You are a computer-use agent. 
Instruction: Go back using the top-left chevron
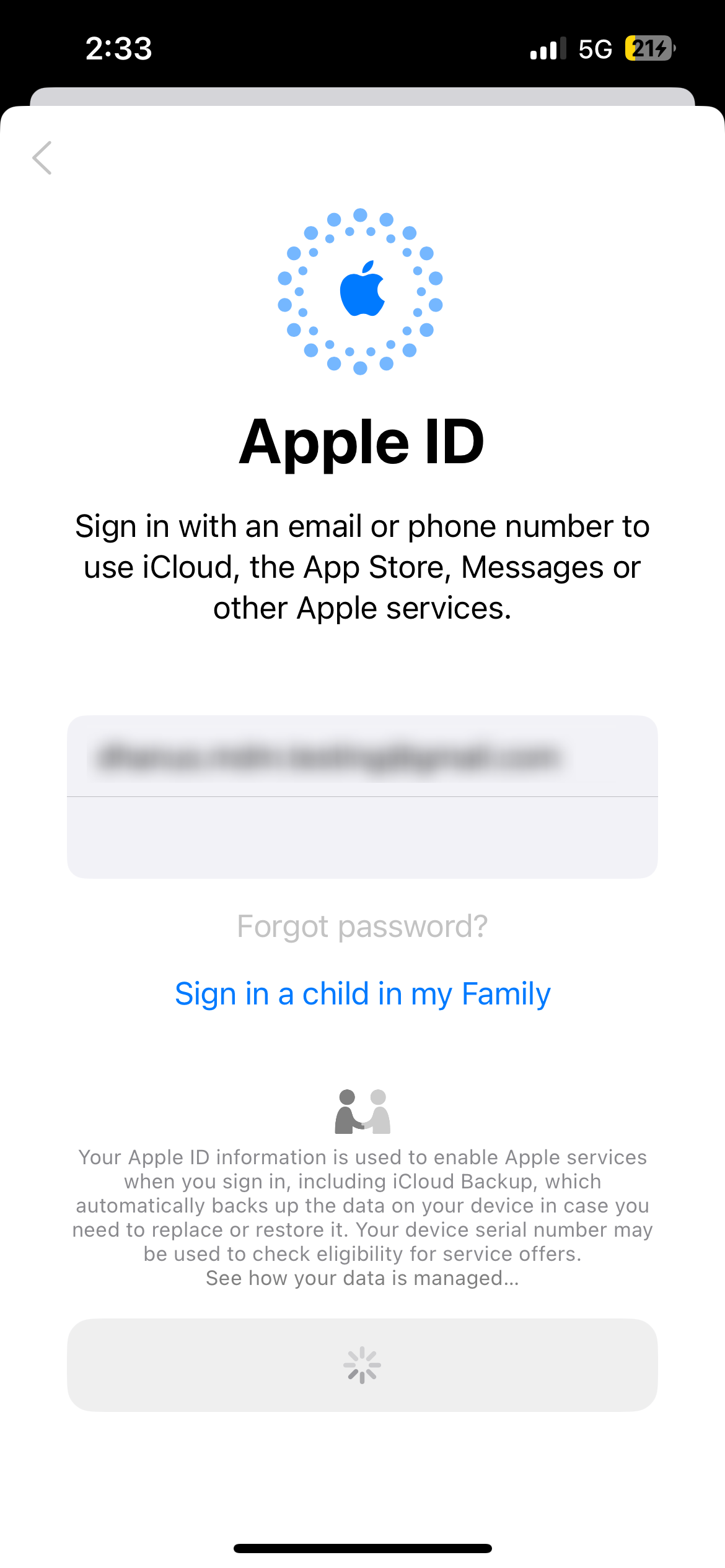[42, 158]
